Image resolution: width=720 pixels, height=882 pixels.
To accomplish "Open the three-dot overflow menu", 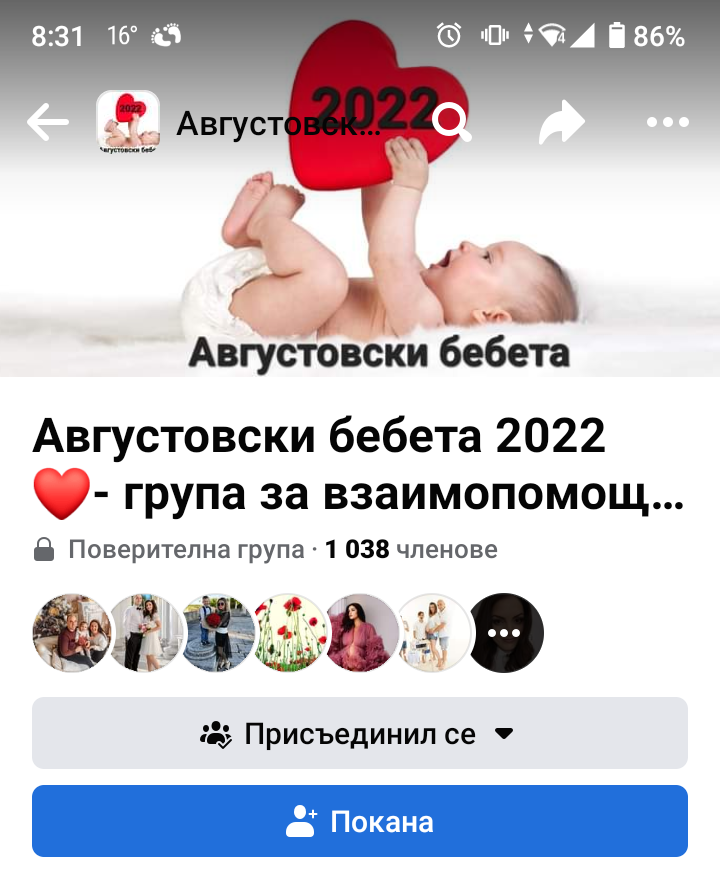I will coord(667,123).
